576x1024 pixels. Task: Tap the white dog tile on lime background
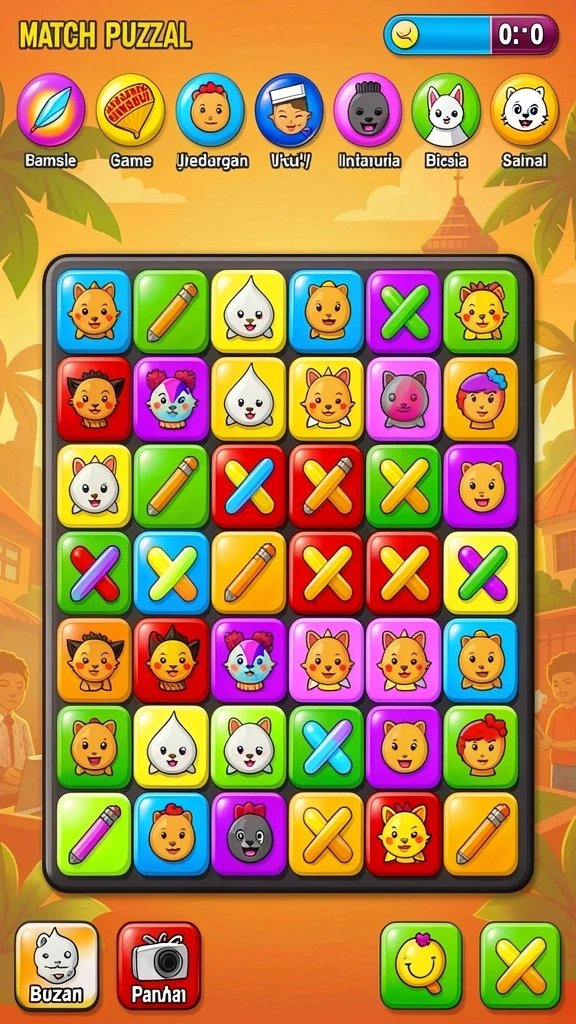[x=249, y=747]
